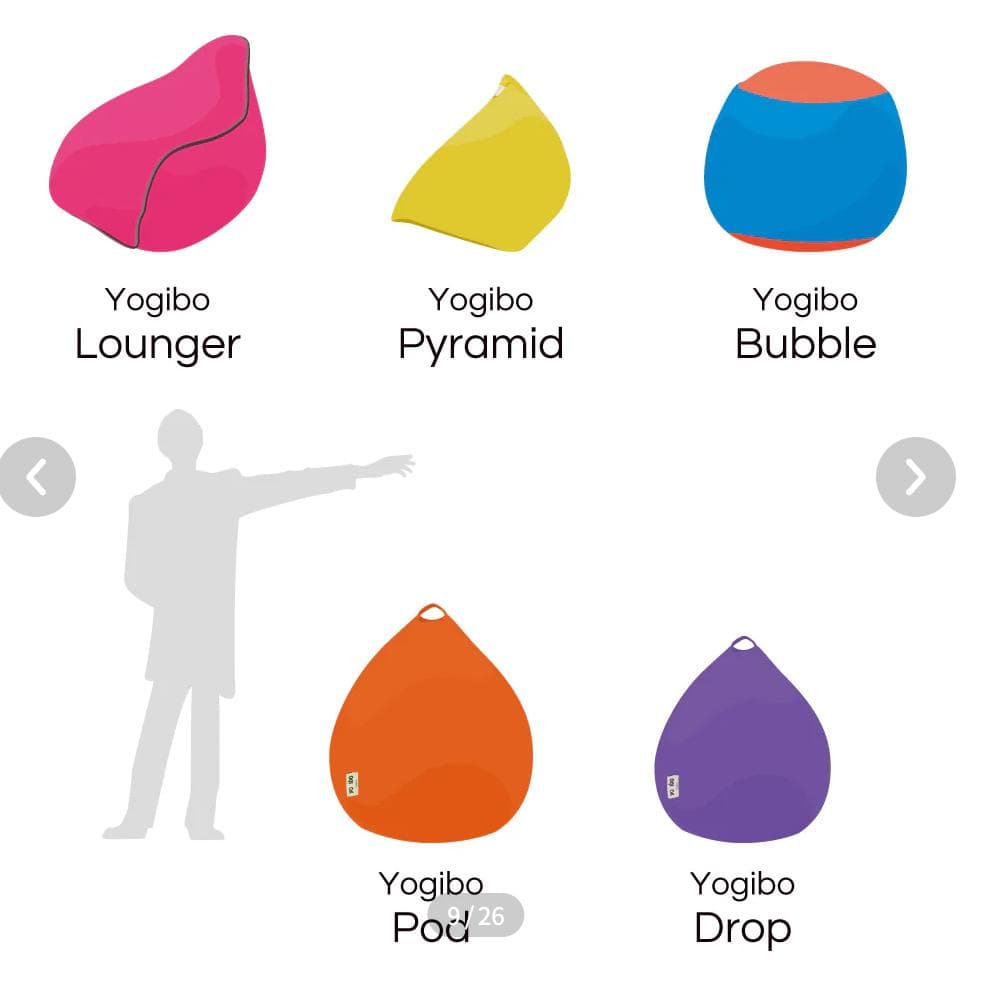Open the Yogibo Drop label link

[742, 908]
